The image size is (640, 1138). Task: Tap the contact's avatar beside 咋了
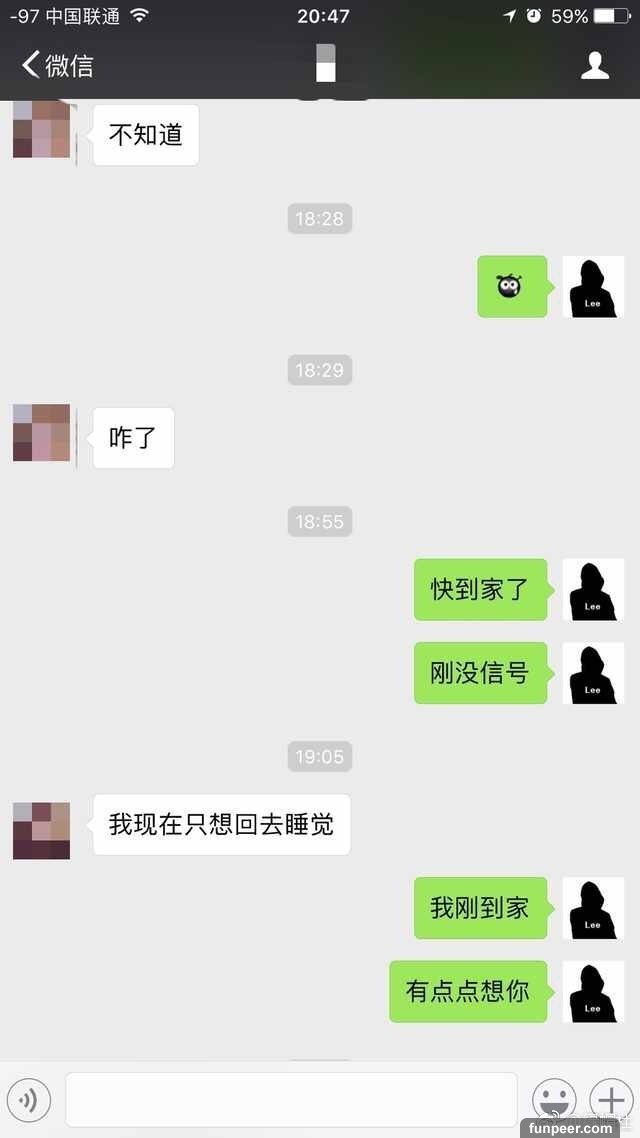(41, 433)
